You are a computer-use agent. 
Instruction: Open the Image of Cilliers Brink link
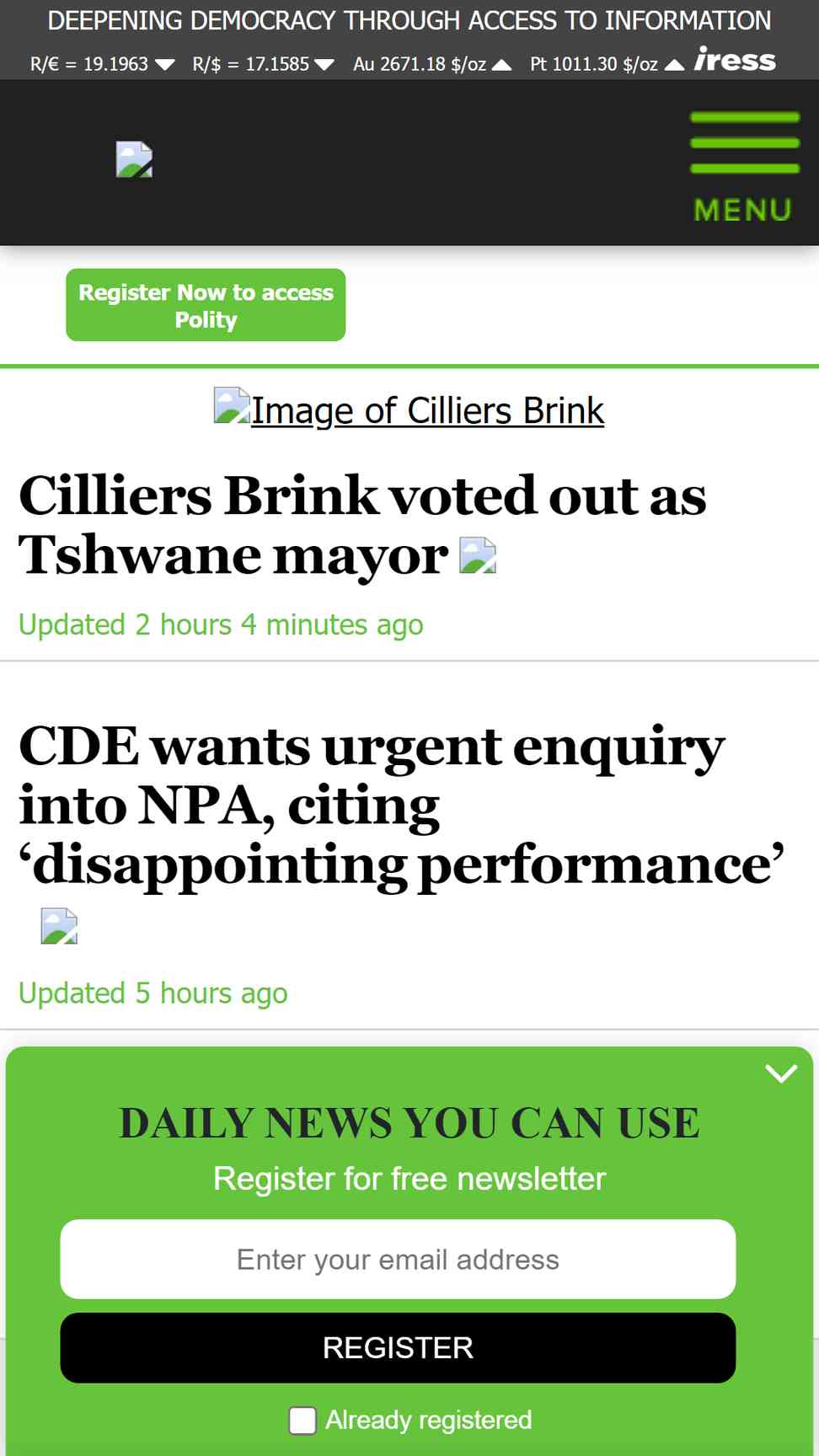click(409, 410)
